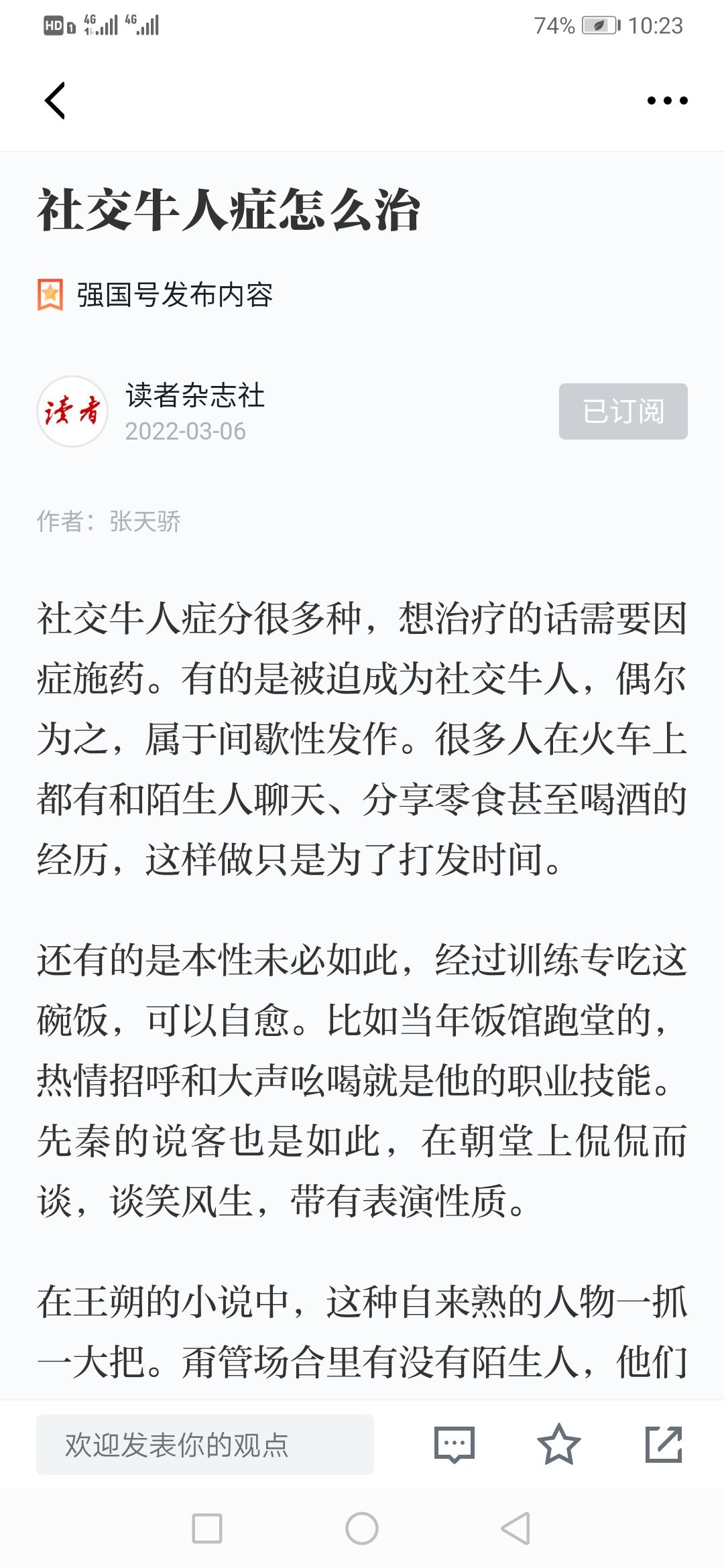This screenshot has width=724, height=1568.
Task: View comments via the speech bubble icon
Action: (x=455, y=1445)
